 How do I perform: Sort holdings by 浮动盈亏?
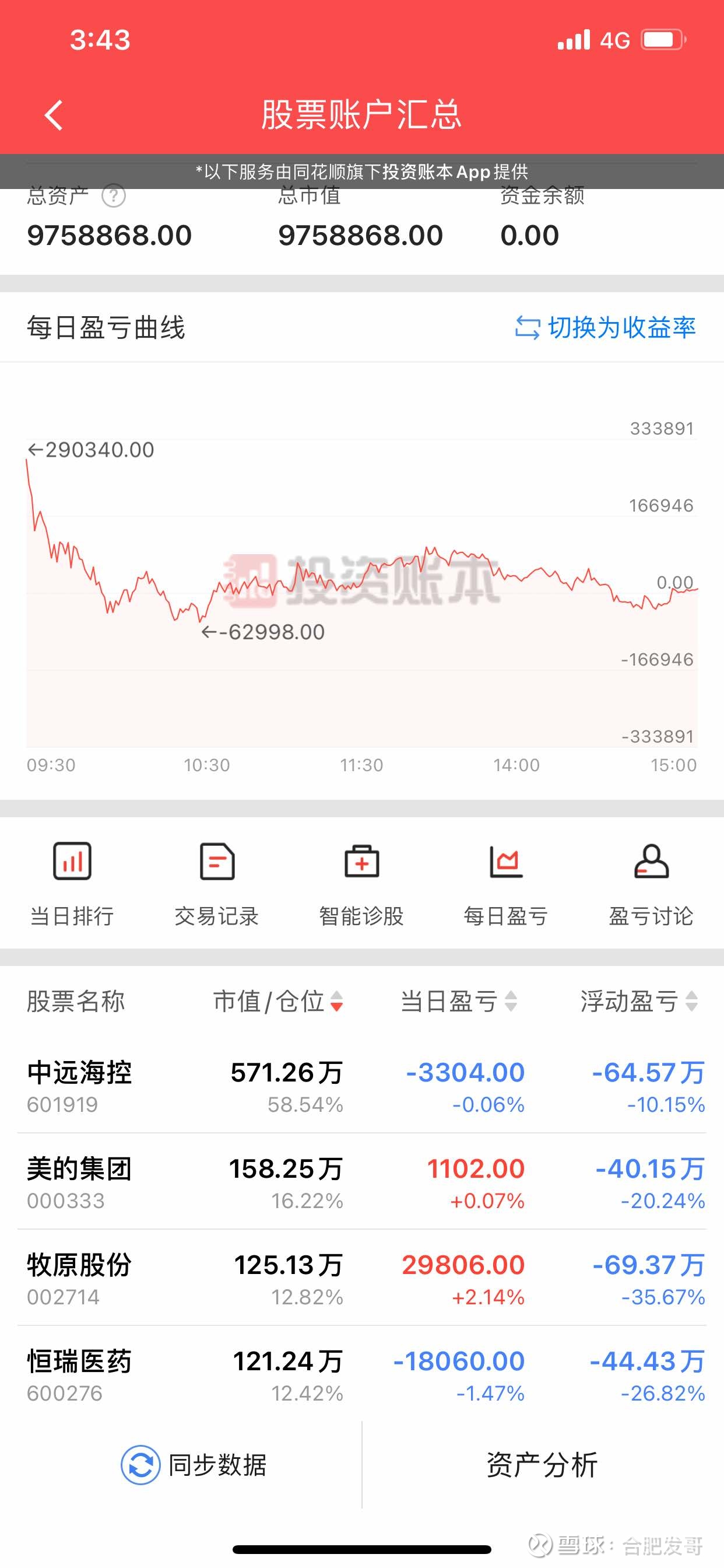click(x=639, y=1002)
